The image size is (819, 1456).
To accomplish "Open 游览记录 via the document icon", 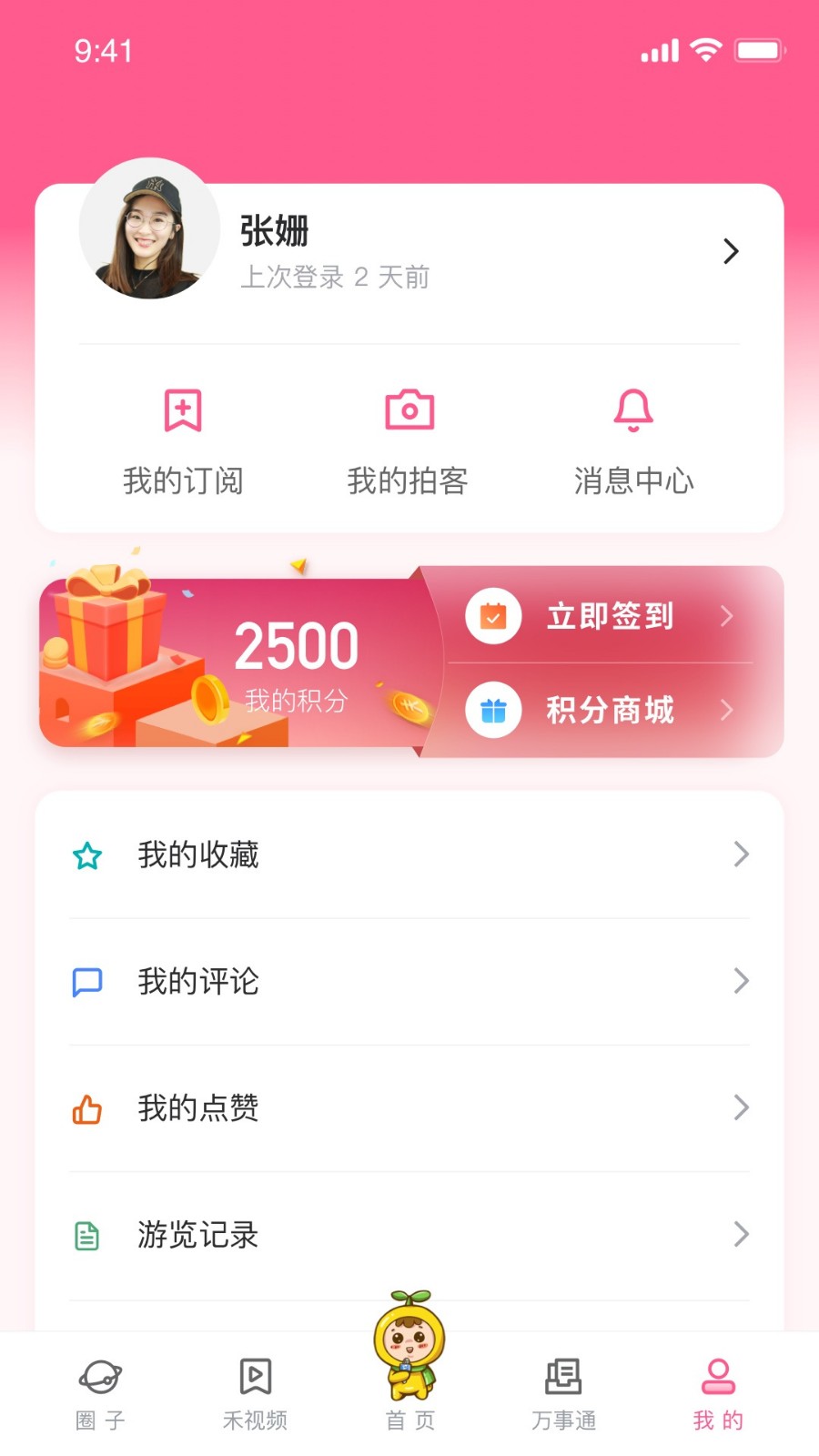I will [86, 1236].
